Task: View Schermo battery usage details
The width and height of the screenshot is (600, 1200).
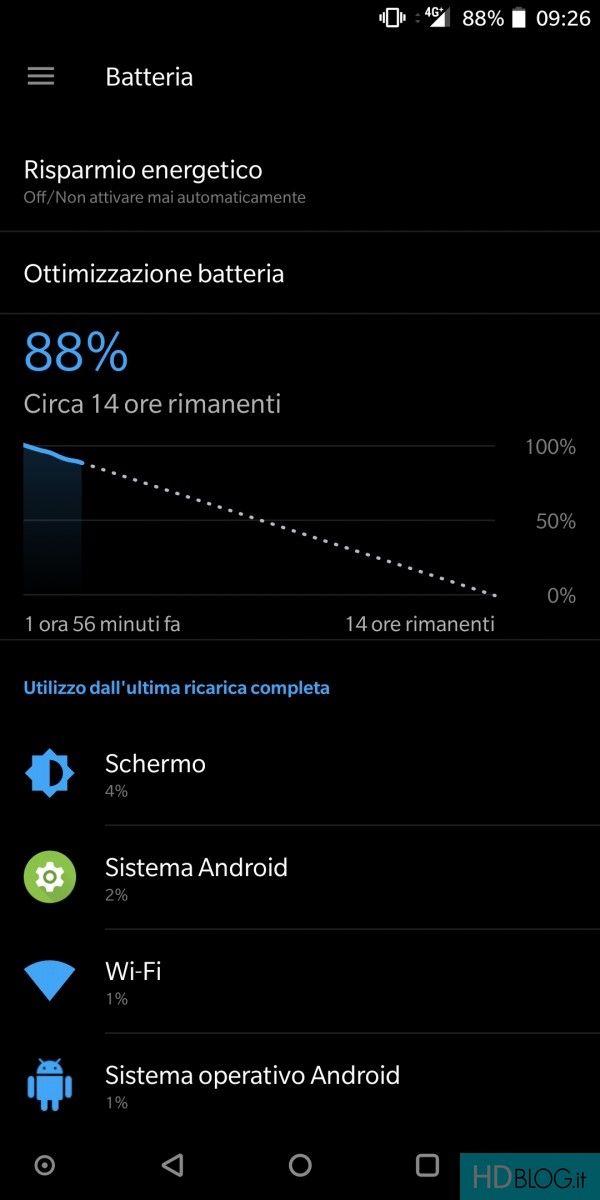Action: (x=300, y=774)
